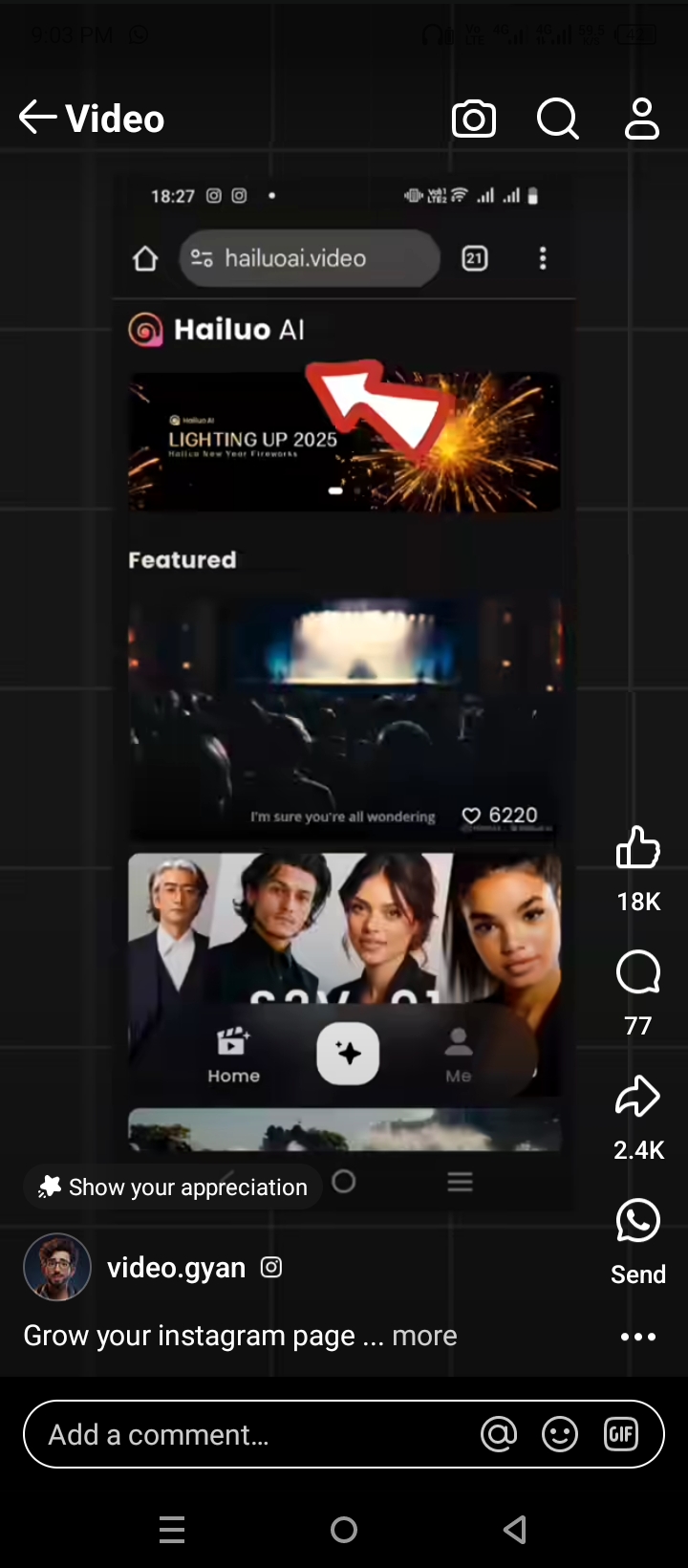Tap the Add a comment field
Image resolution: width=688 pixels, height=1568 pixels.
248,1434
